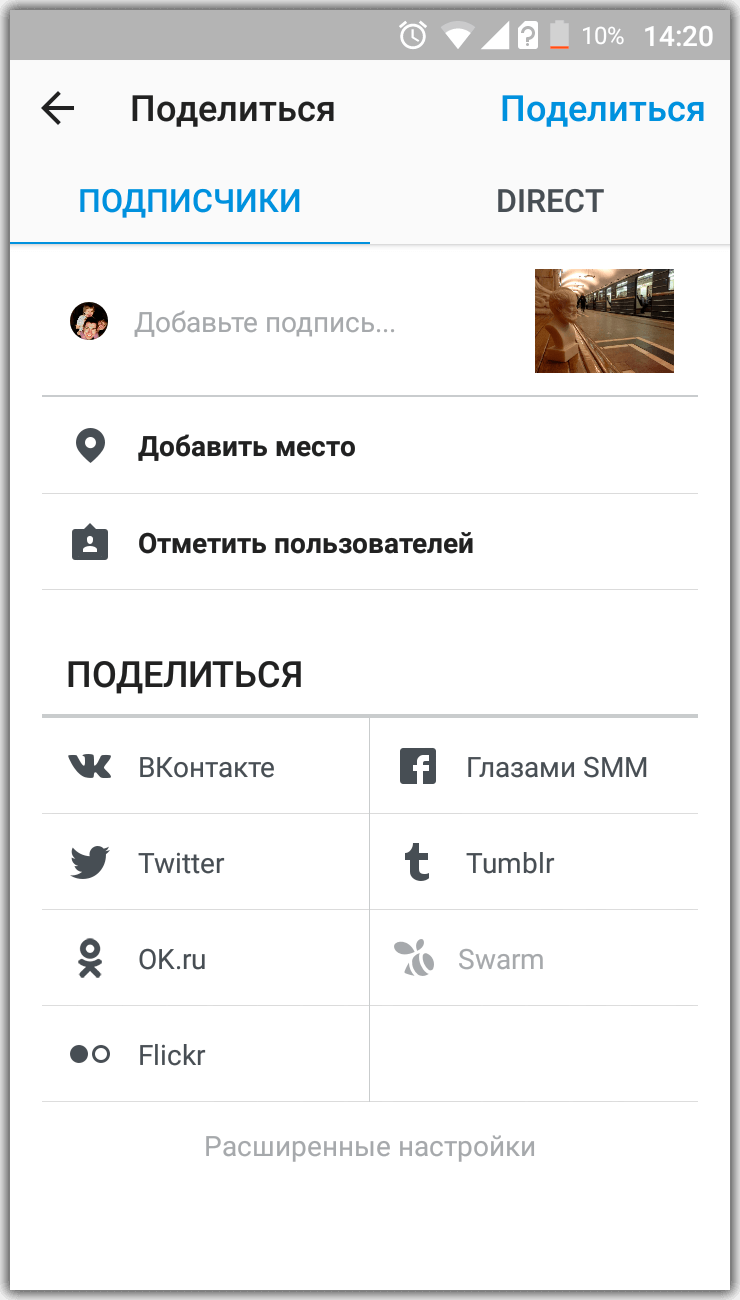Screen dimensions: 740x1300
Task: Go back using the arrow icon
Action: tap(58, 109)
